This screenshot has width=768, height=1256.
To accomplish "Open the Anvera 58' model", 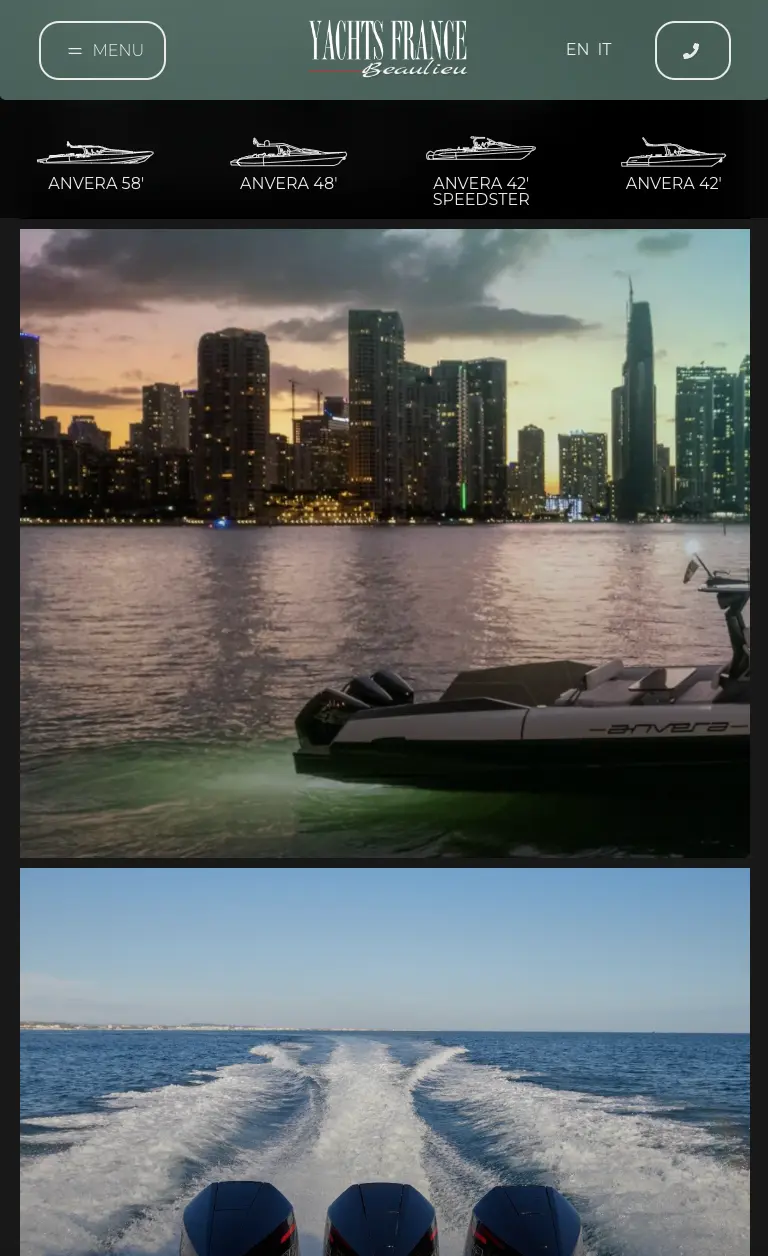I will click(96, 166).
